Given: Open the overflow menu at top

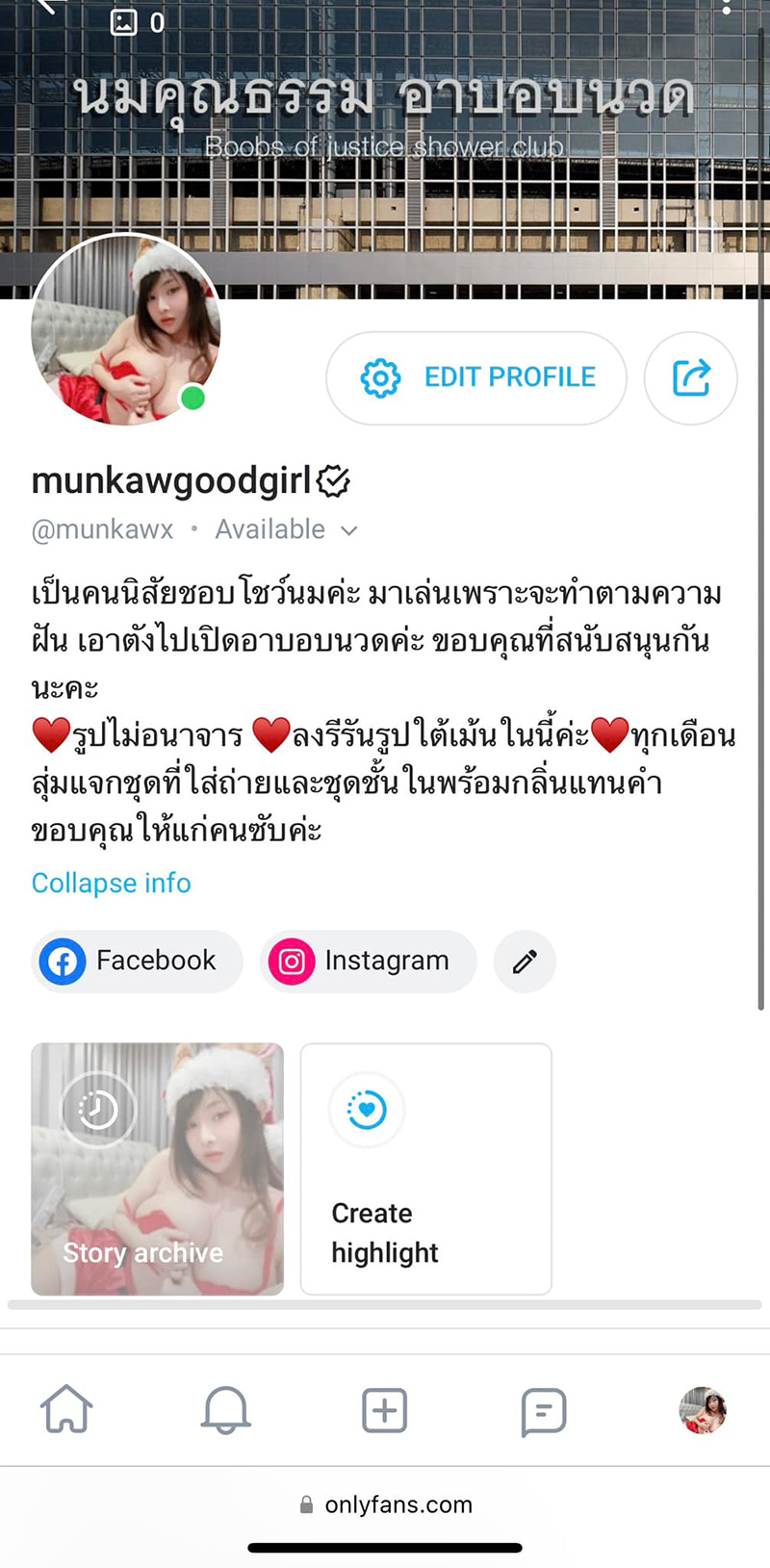Looking at the screenshot, I should pyautogui.click(x=727, y=8).
